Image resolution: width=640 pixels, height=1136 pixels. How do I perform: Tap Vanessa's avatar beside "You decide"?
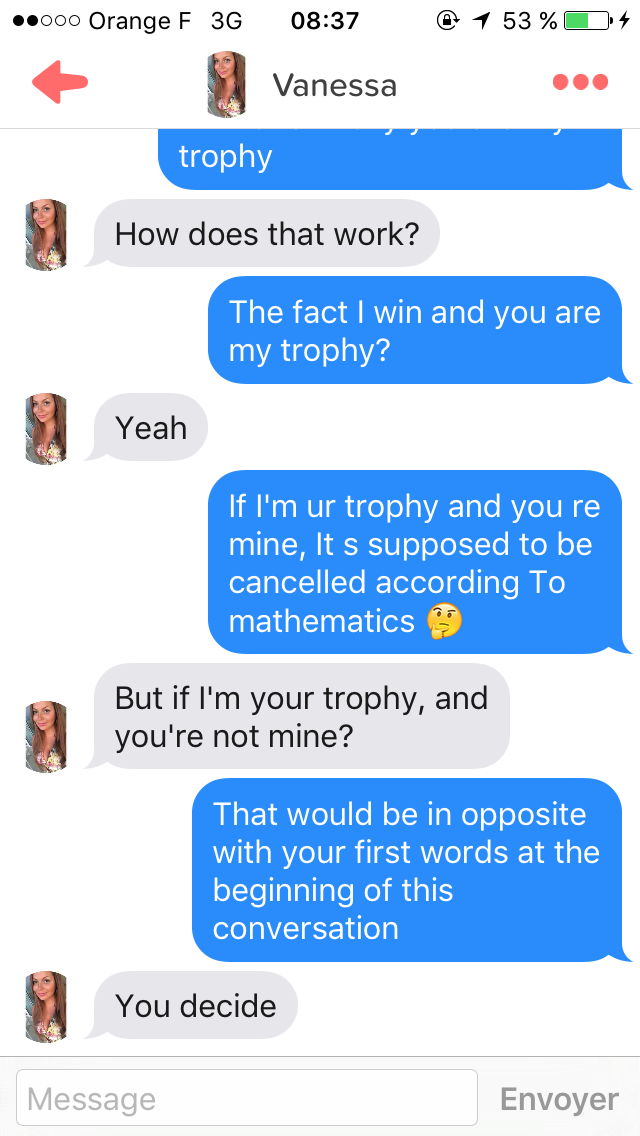point(46,1006)
